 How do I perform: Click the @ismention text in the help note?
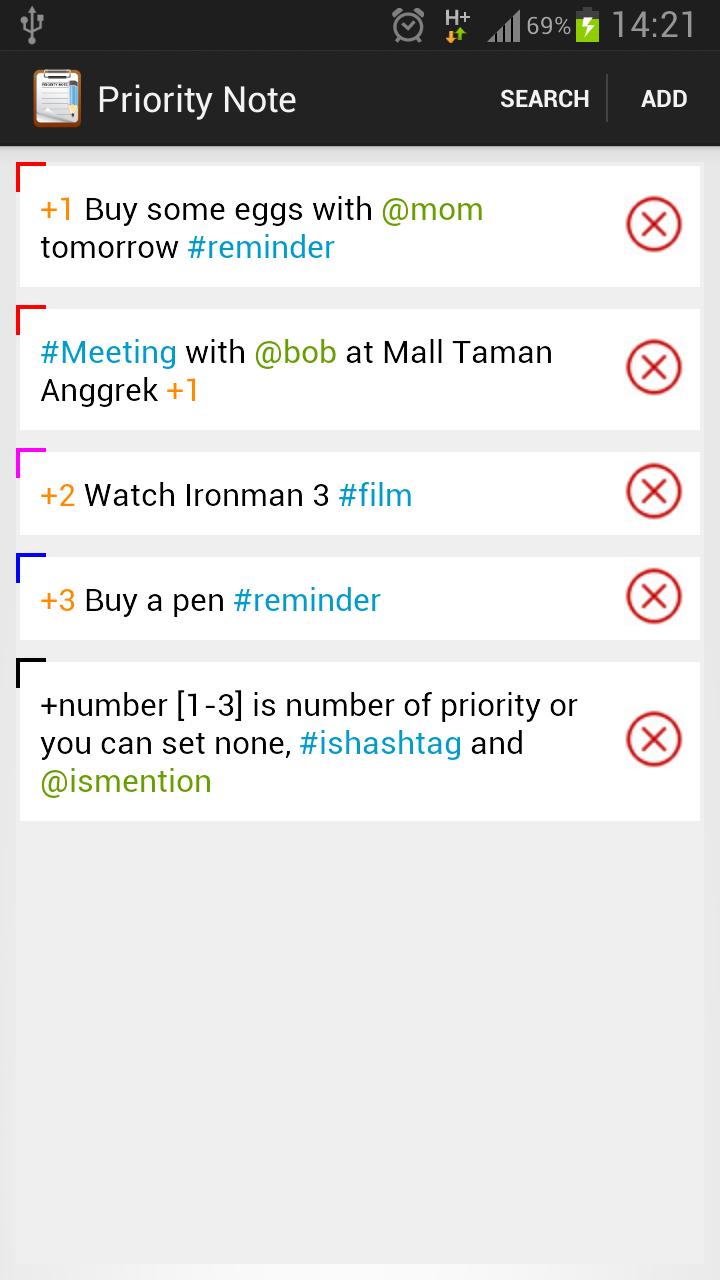coord(126,782)
